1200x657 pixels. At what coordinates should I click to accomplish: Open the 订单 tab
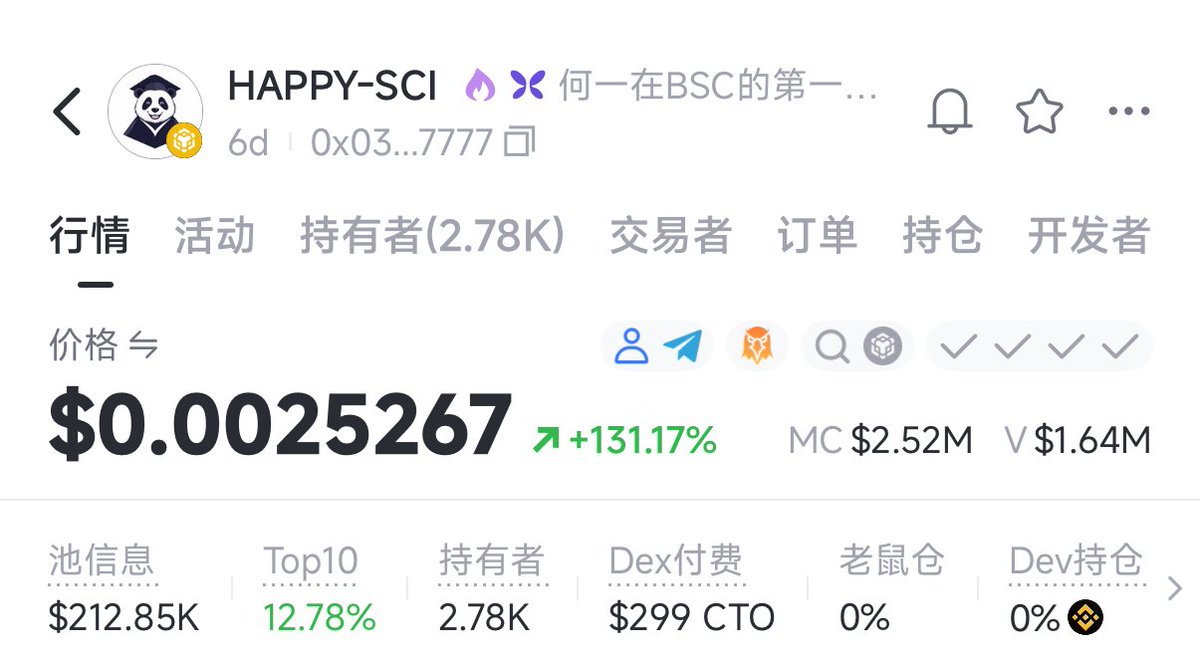(817, 236)
